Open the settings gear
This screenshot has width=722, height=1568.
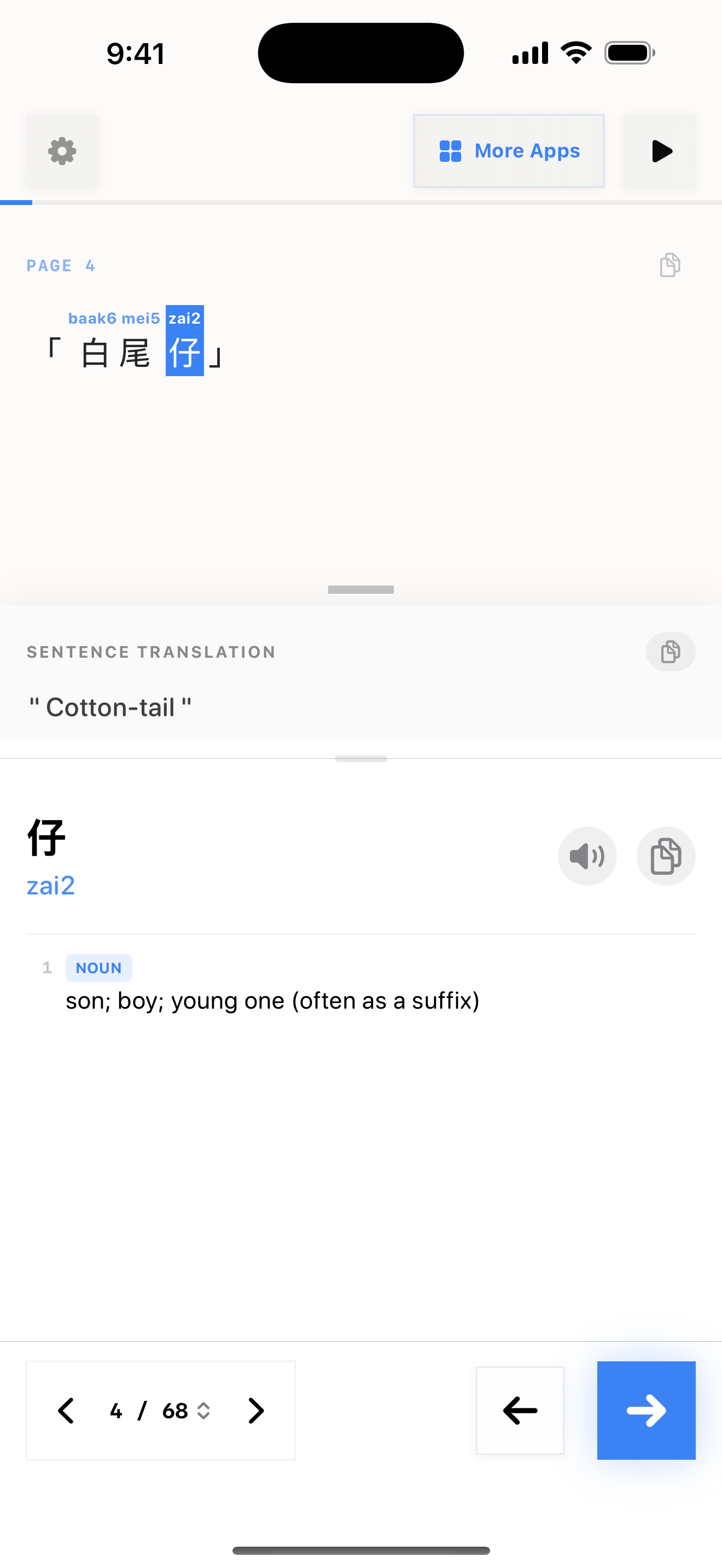(61, 151)
